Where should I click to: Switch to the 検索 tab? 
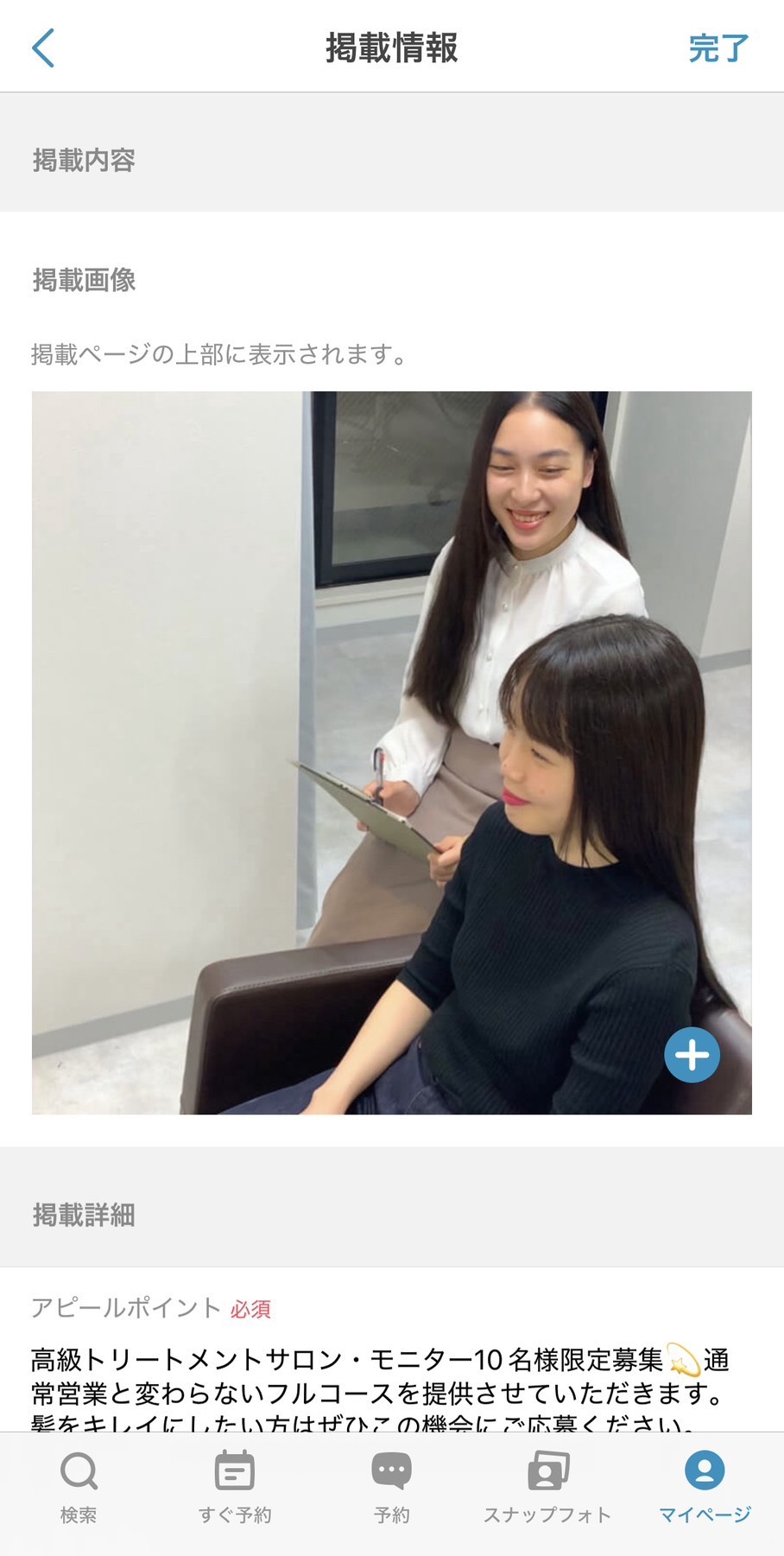point(79,1488)
